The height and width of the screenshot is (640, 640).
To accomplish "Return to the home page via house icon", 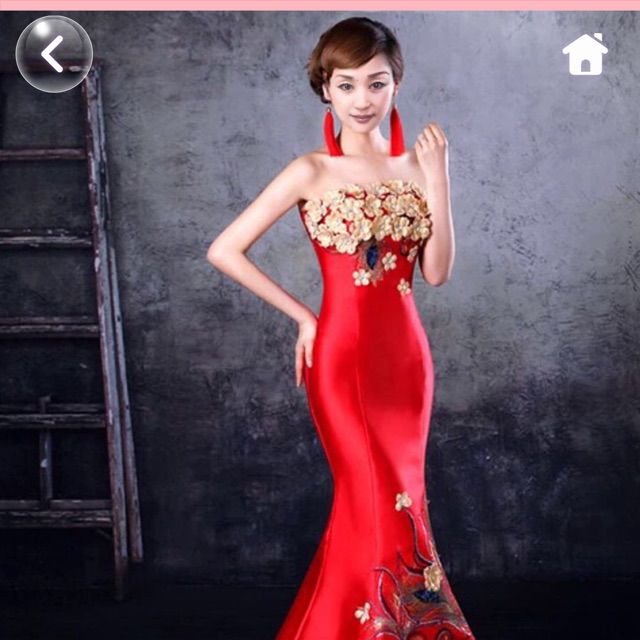I will [x=585, y=54].
